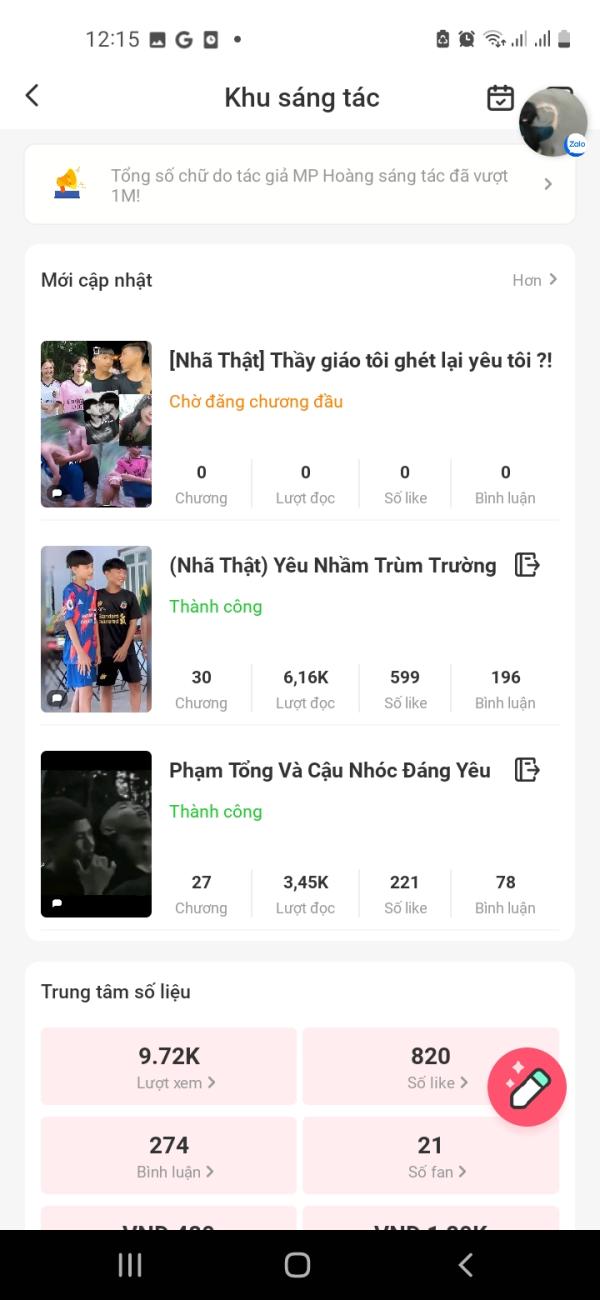Open the calendar icon in header
Screen dimensions: 600x1300
tap(500, 97)
